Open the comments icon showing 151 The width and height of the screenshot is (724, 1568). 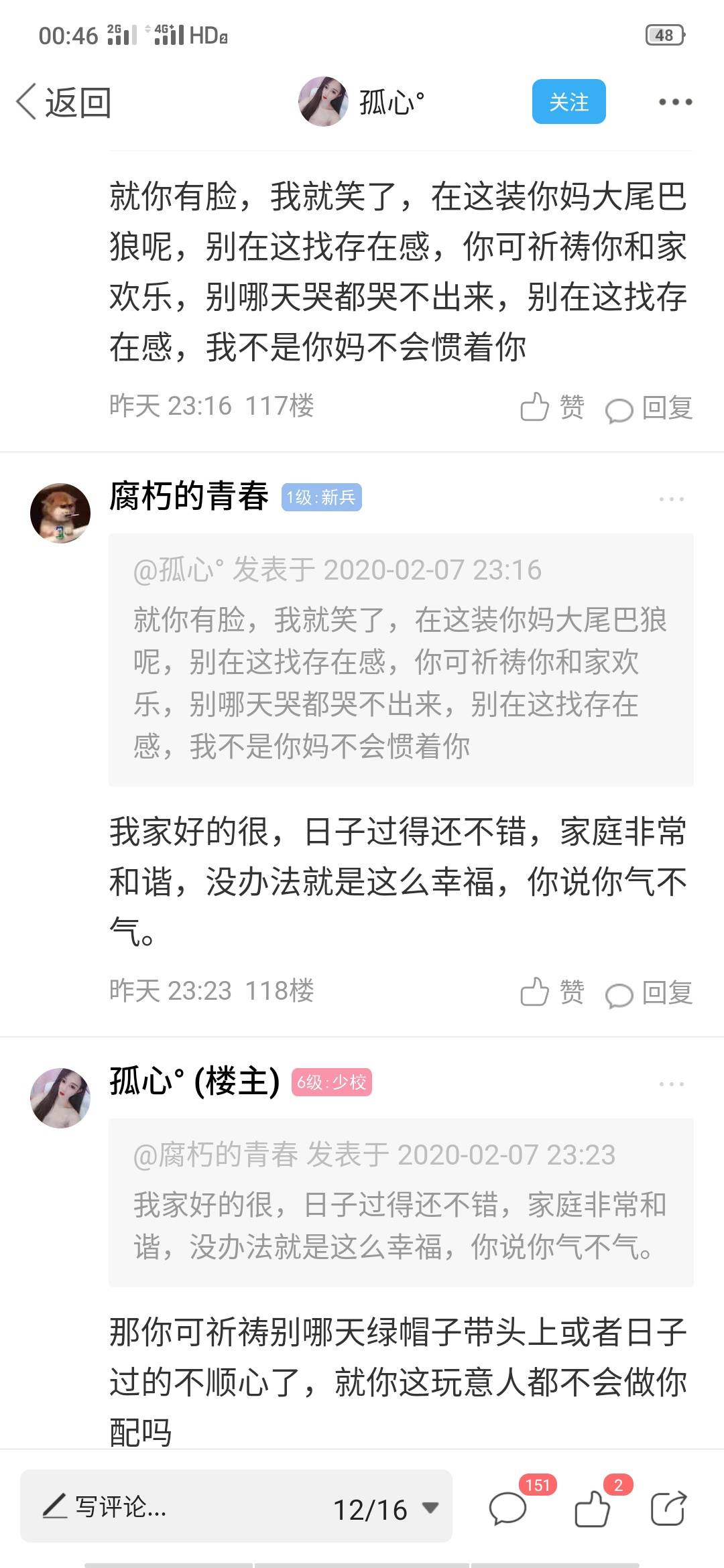[x=508, y=1508]
